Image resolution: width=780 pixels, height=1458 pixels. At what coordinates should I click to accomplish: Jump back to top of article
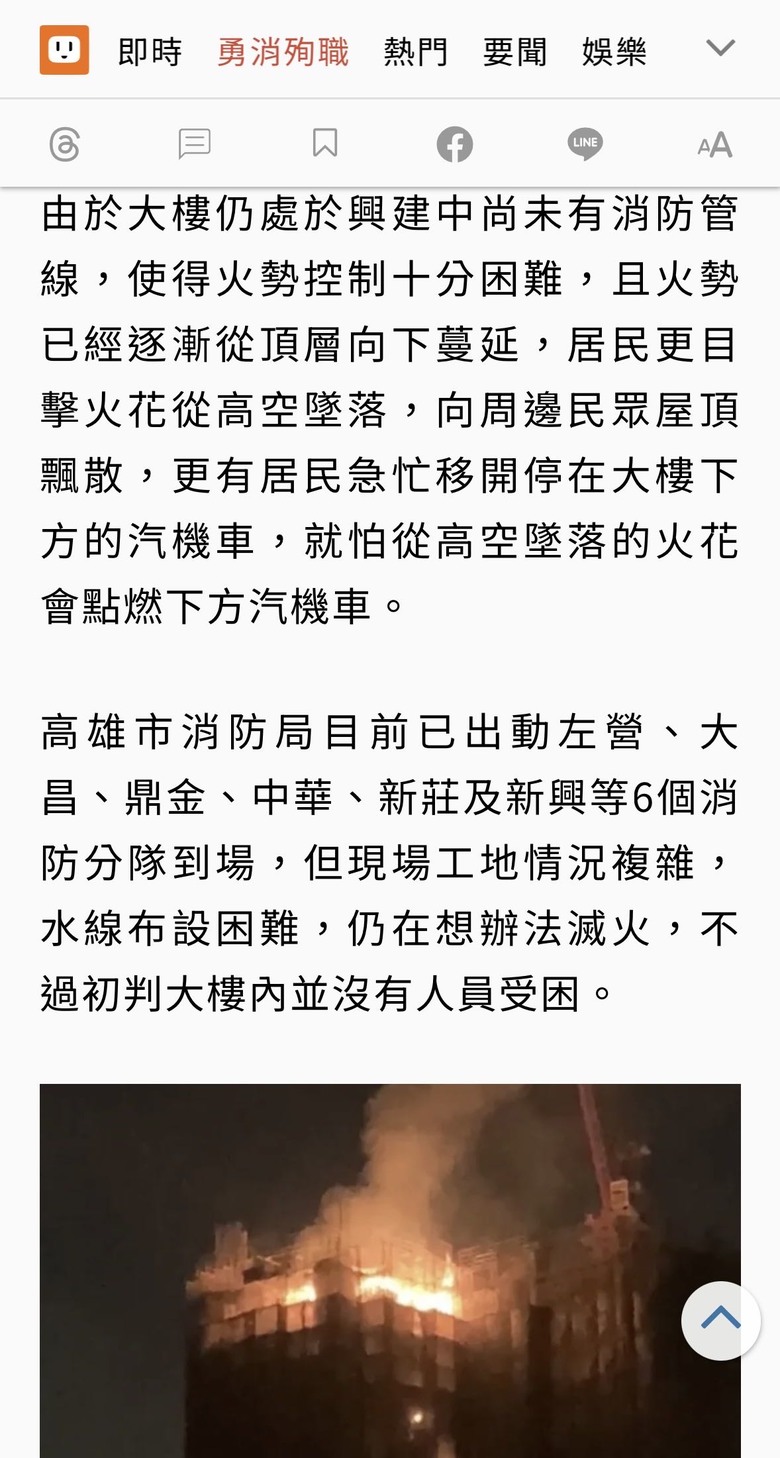pyautogui.click(x=721, y=1321)
